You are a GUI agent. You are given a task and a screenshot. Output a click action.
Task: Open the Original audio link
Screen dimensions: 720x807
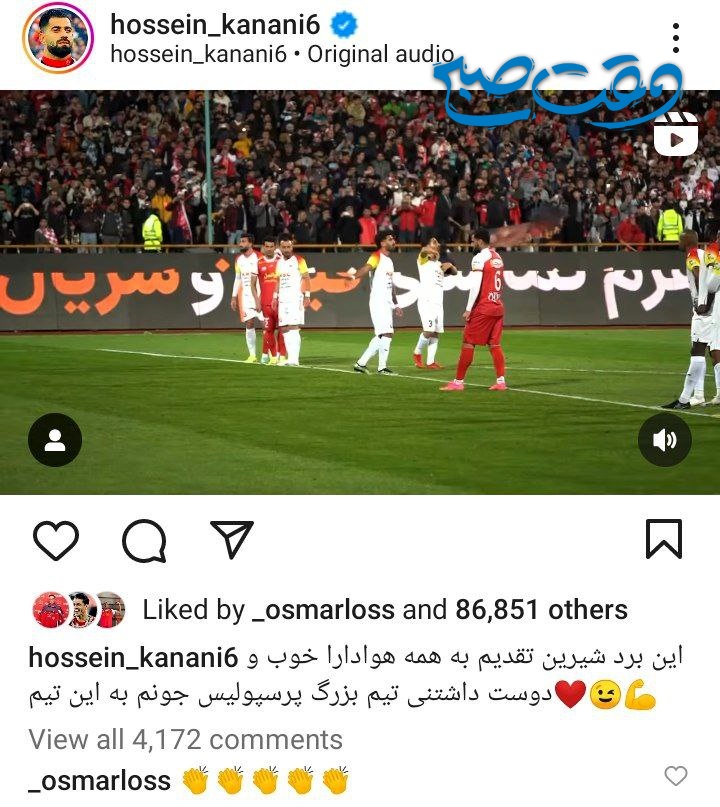380,54
